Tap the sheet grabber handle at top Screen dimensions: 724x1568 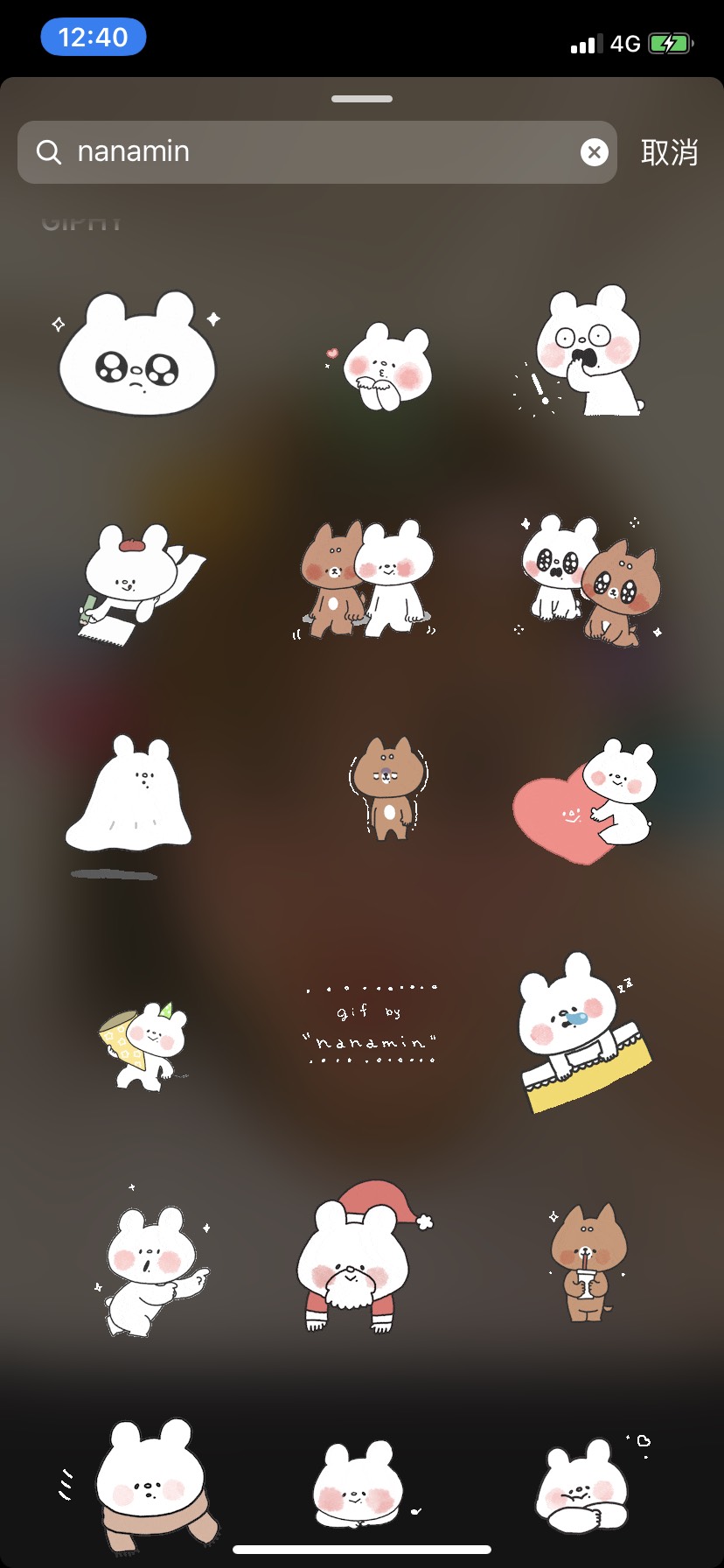(362, 99)
